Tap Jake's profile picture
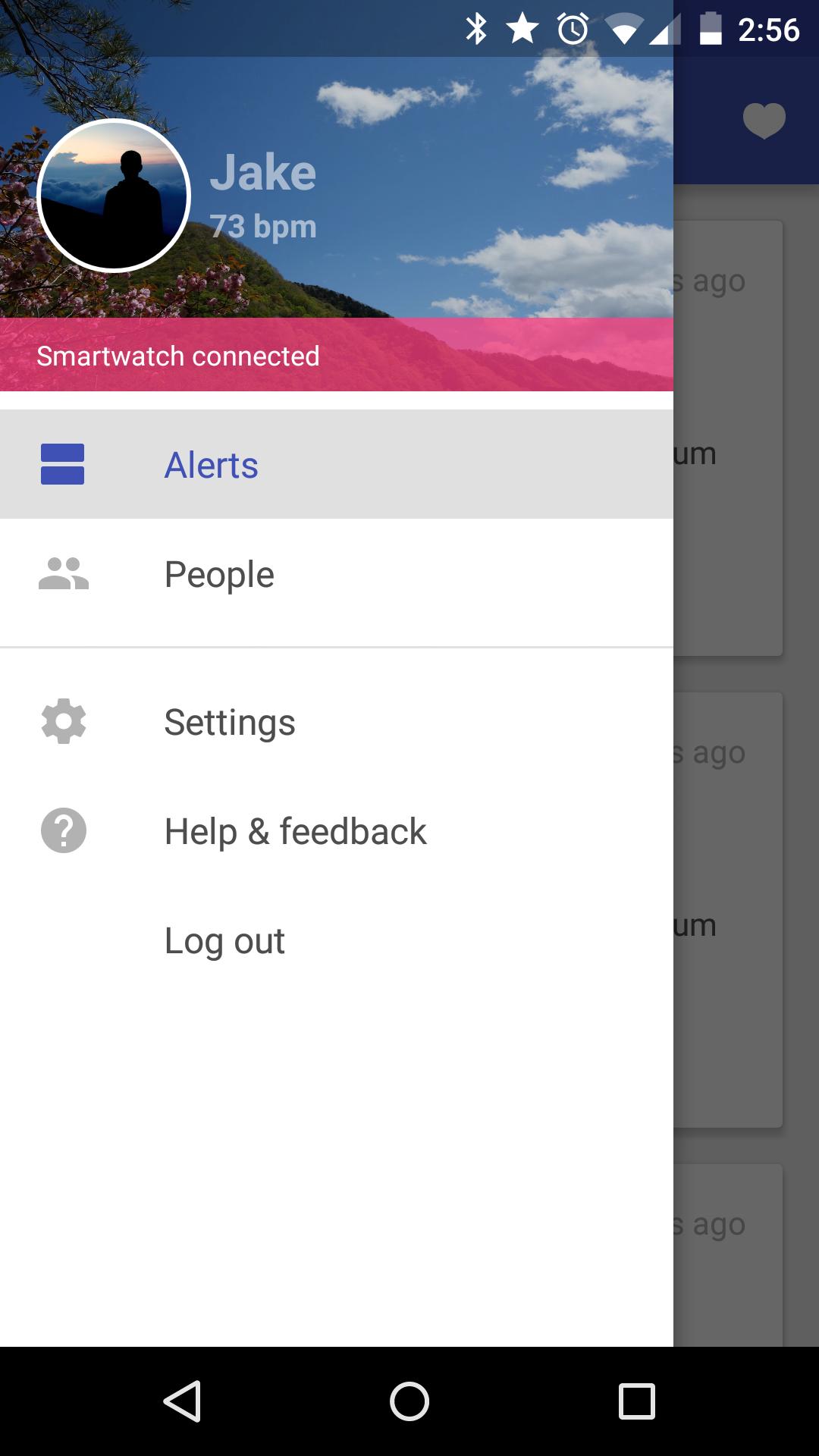 coord(114,196)
